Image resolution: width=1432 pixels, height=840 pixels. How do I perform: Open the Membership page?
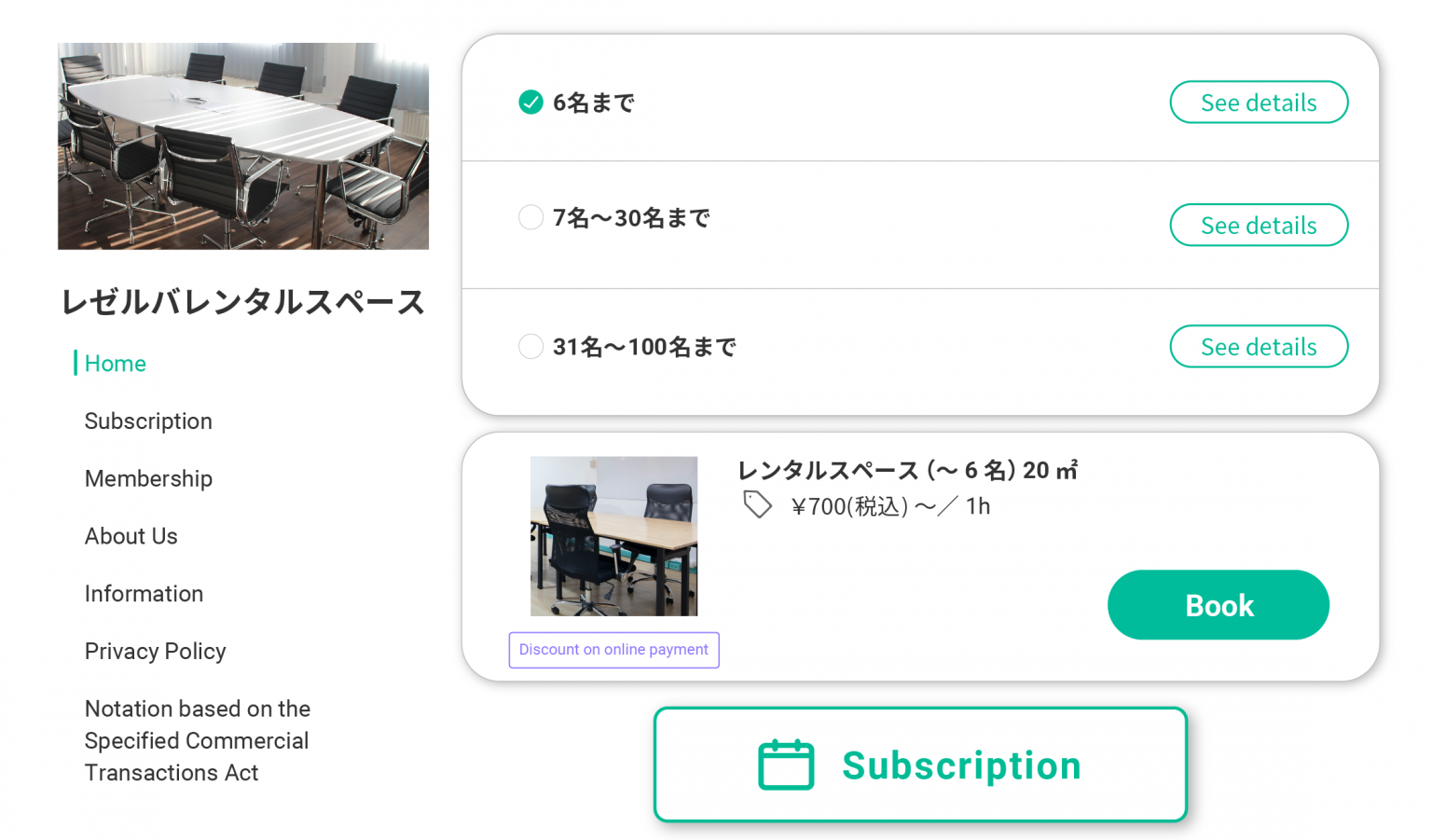pyautogui.click(x=148, y=479)
